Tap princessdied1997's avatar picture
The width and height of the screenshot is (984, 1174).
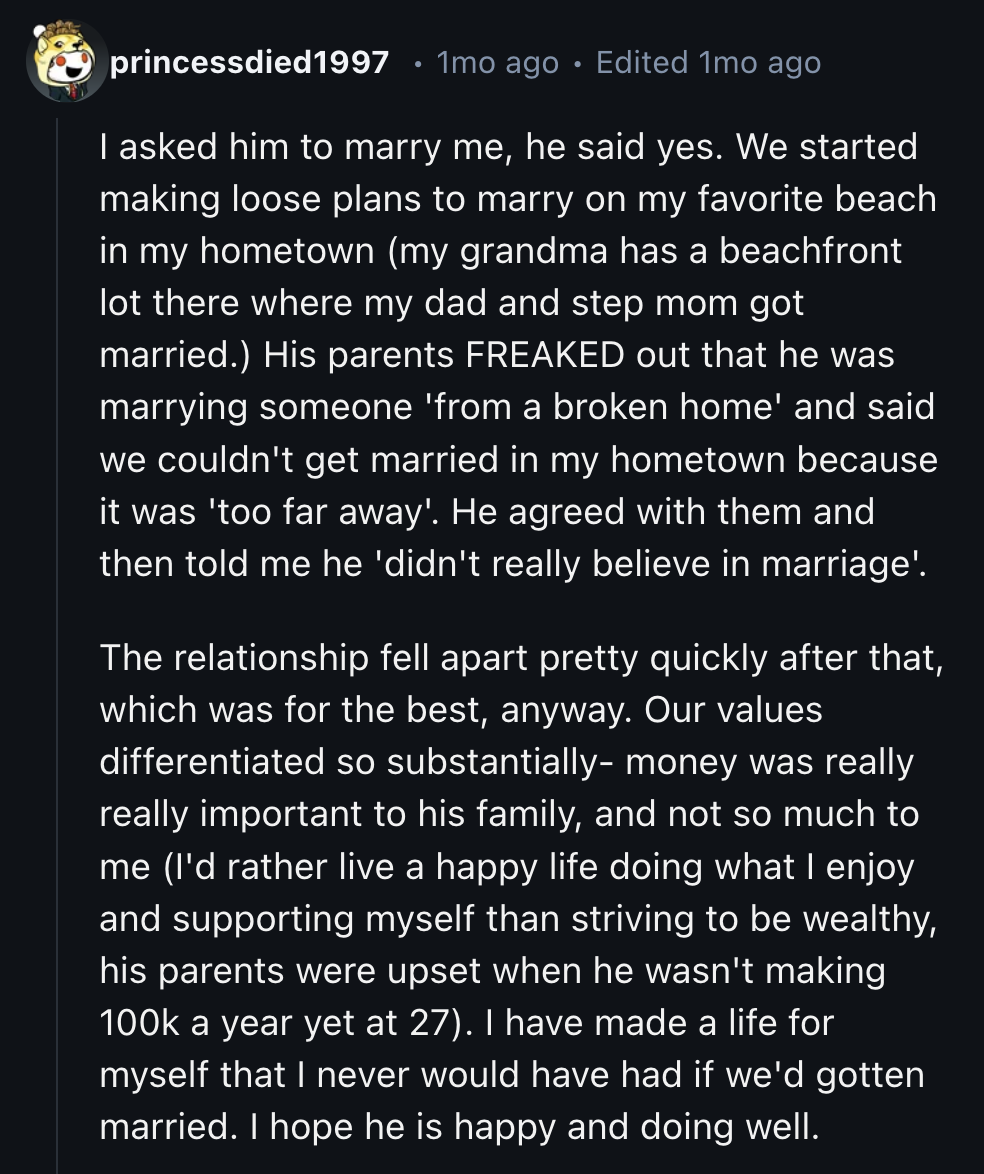pos(64,63)
